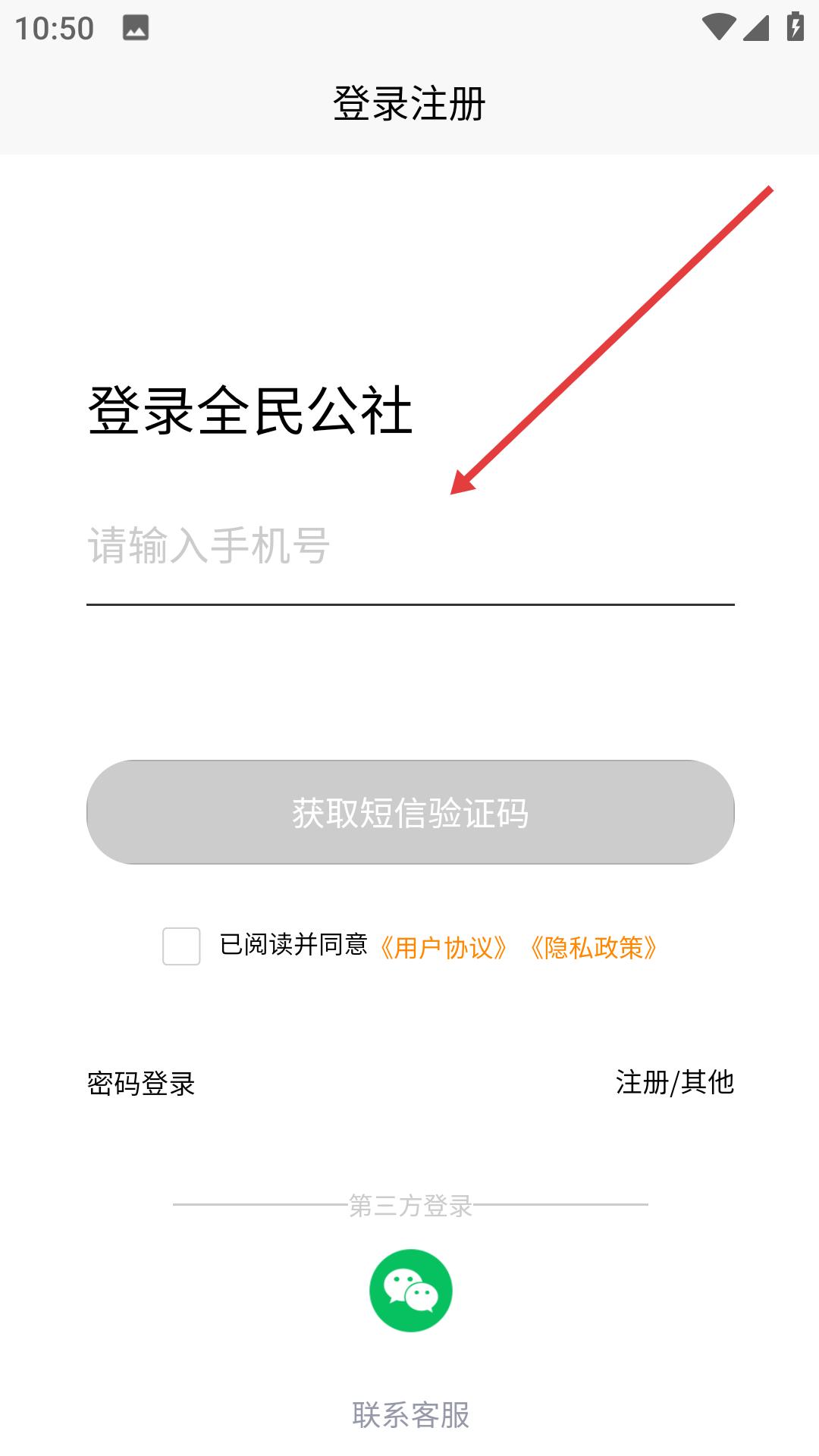The image size is (819, 1456).
Task: Log in with the WeChat icon
Action: click(411, 1290)
